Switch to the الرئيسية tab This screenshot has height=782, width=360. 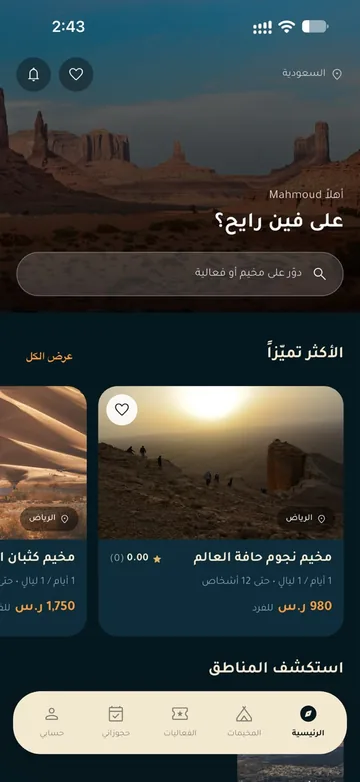(308, 722)
